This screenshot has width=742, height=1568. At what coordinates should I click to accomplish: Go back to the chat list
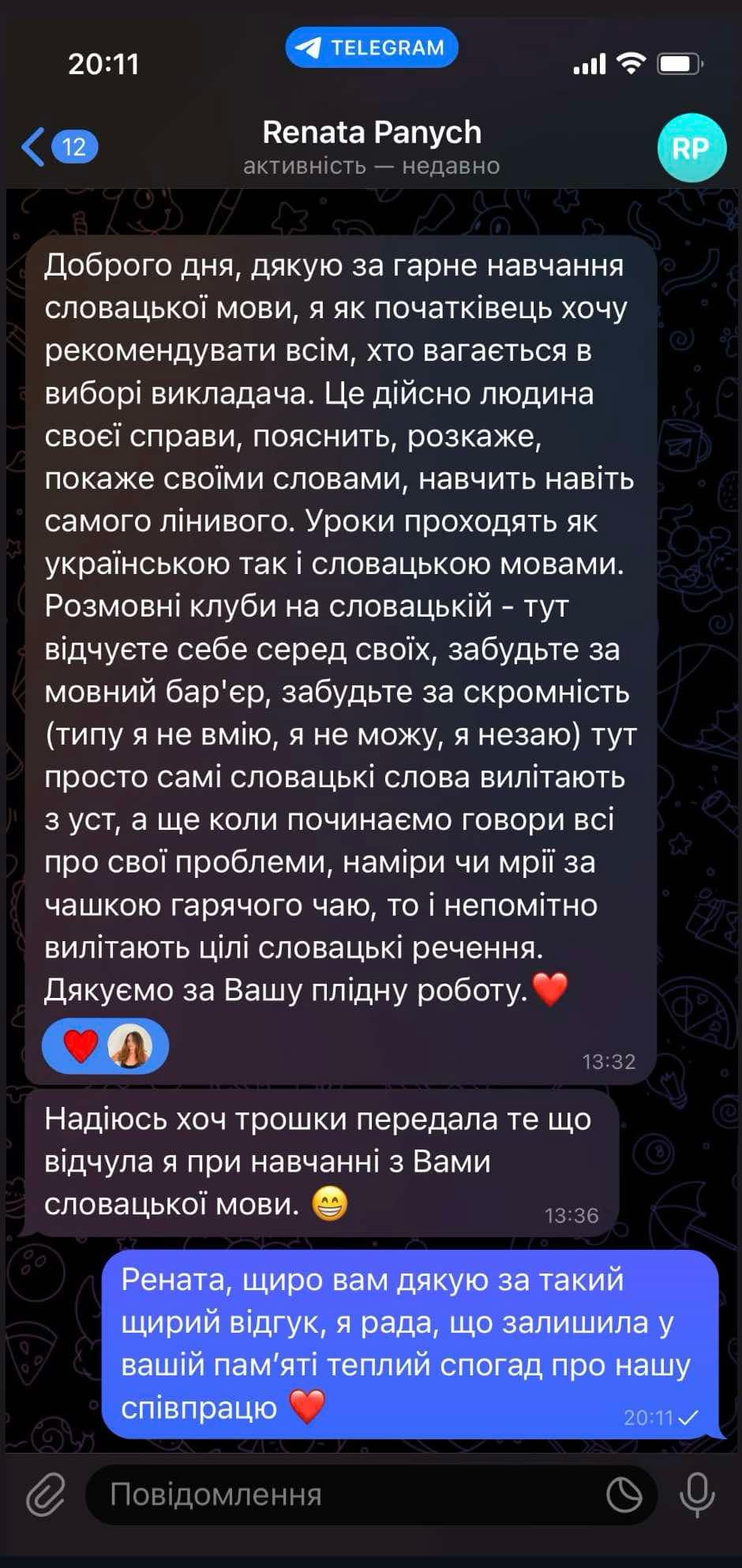pyautogui.click(x=58, y=147)
